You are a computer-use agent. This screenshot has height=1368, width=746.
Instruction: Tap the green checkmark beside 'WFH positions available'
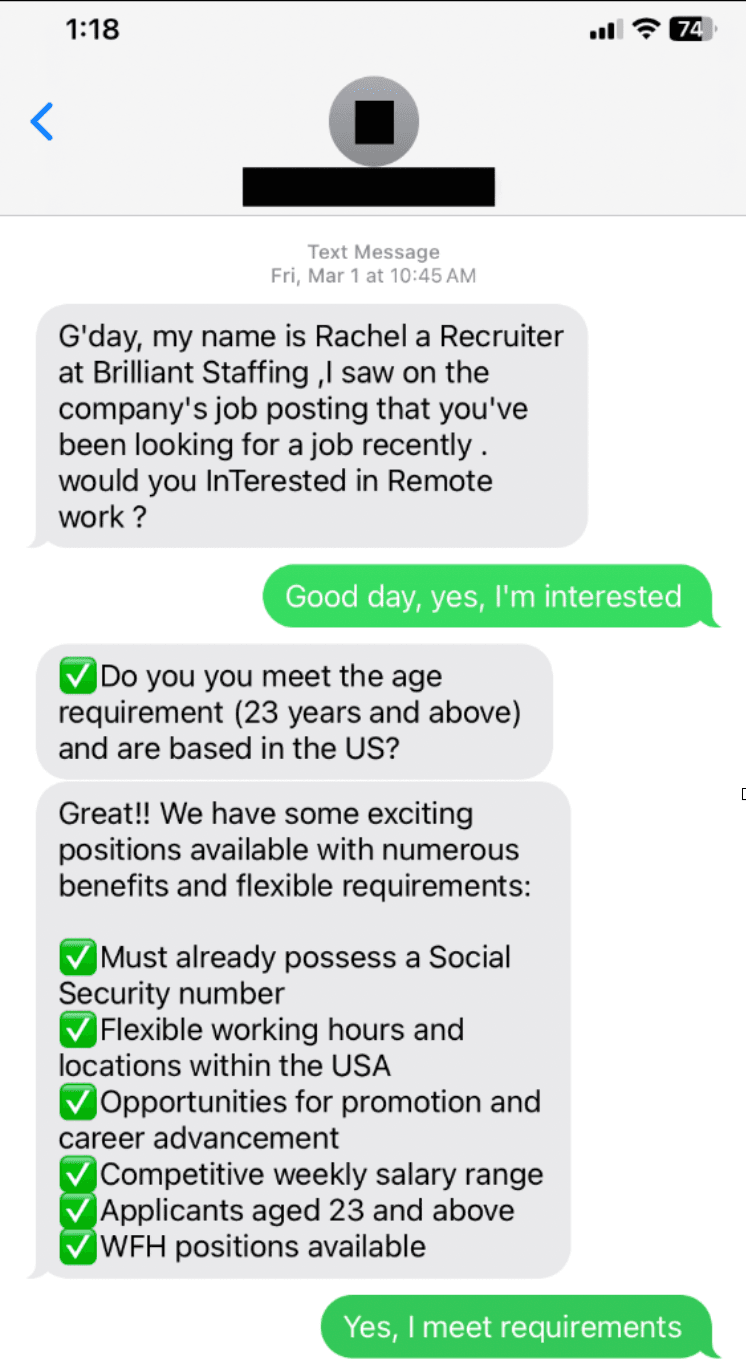78,1246
